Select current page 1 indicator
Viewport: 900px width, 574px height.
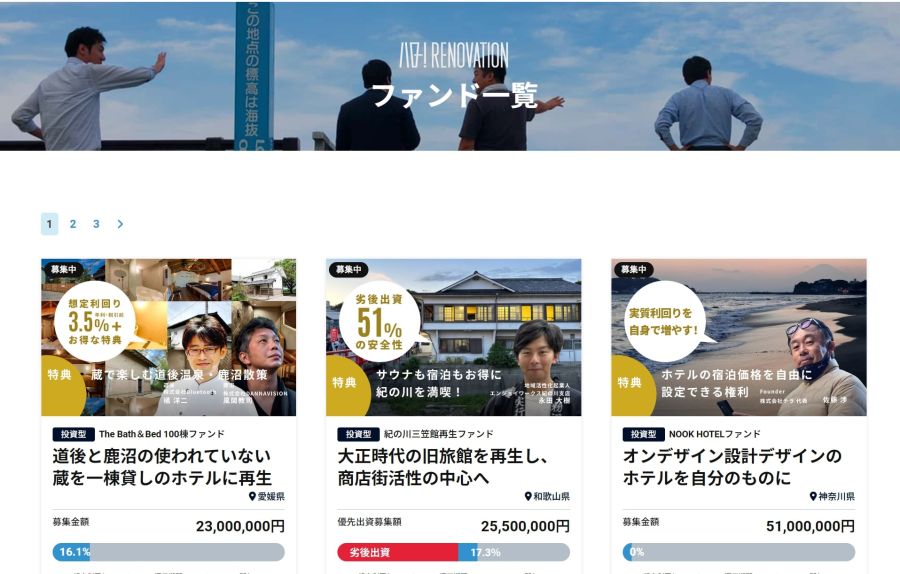[49, 224]
